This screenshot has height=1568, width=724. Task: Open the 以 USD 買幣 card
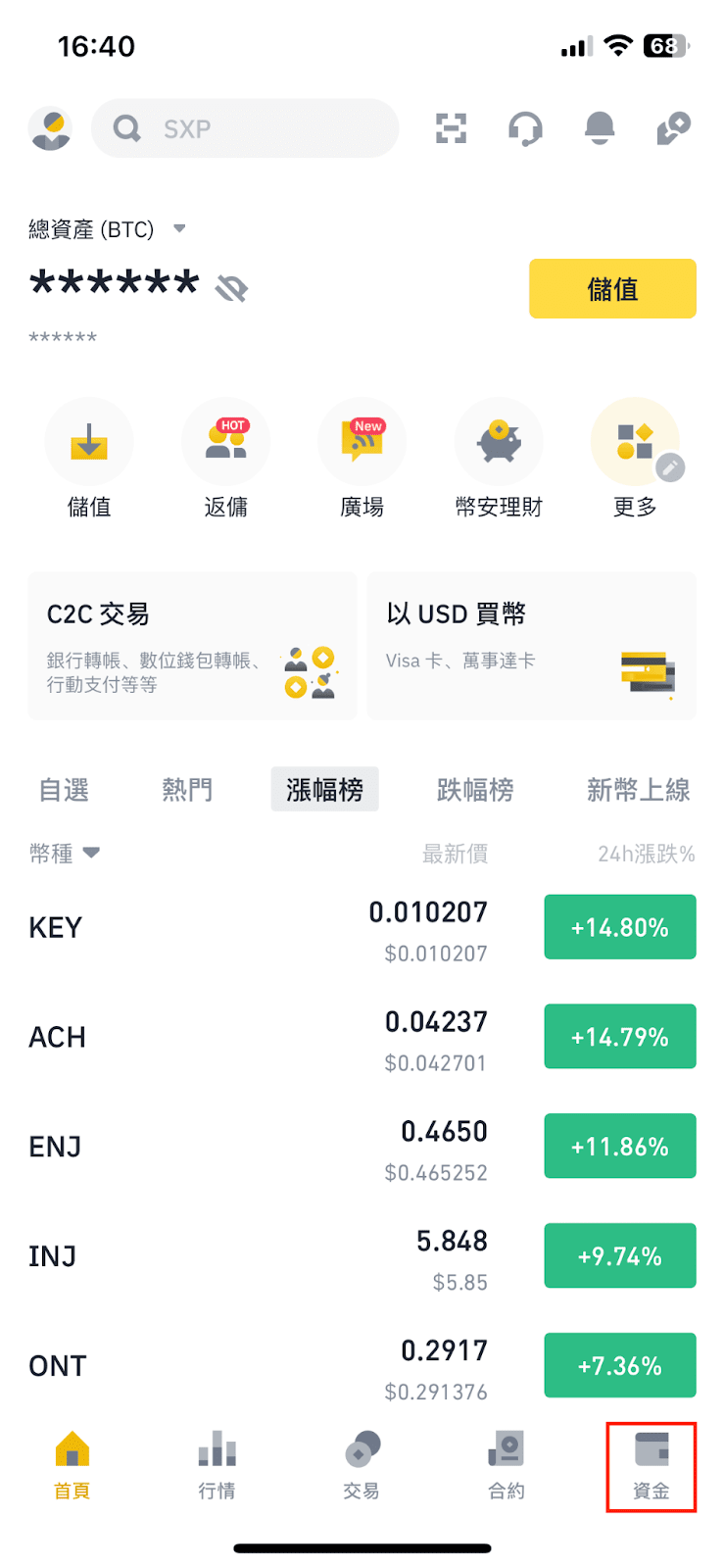531,646
